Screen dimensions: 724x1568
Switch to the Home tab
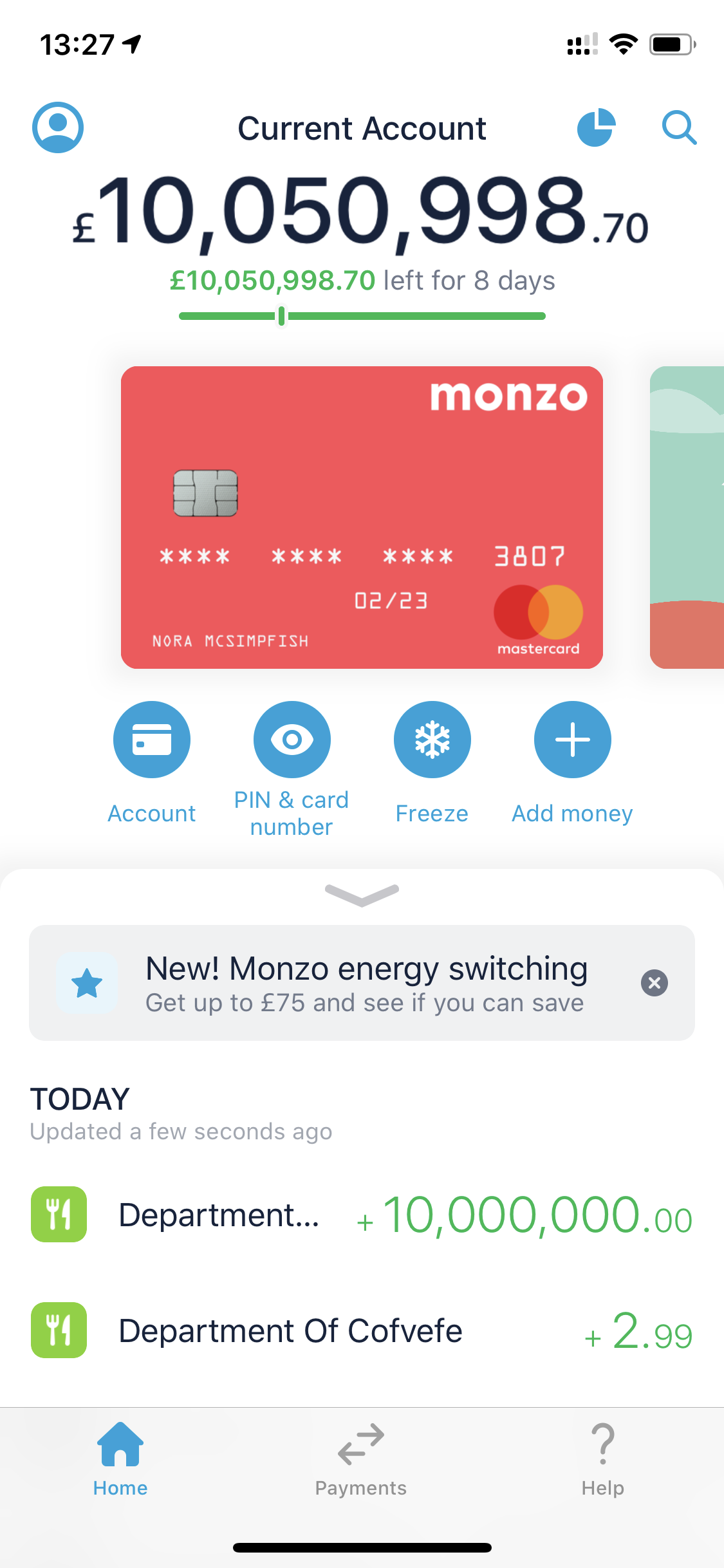120,1460
